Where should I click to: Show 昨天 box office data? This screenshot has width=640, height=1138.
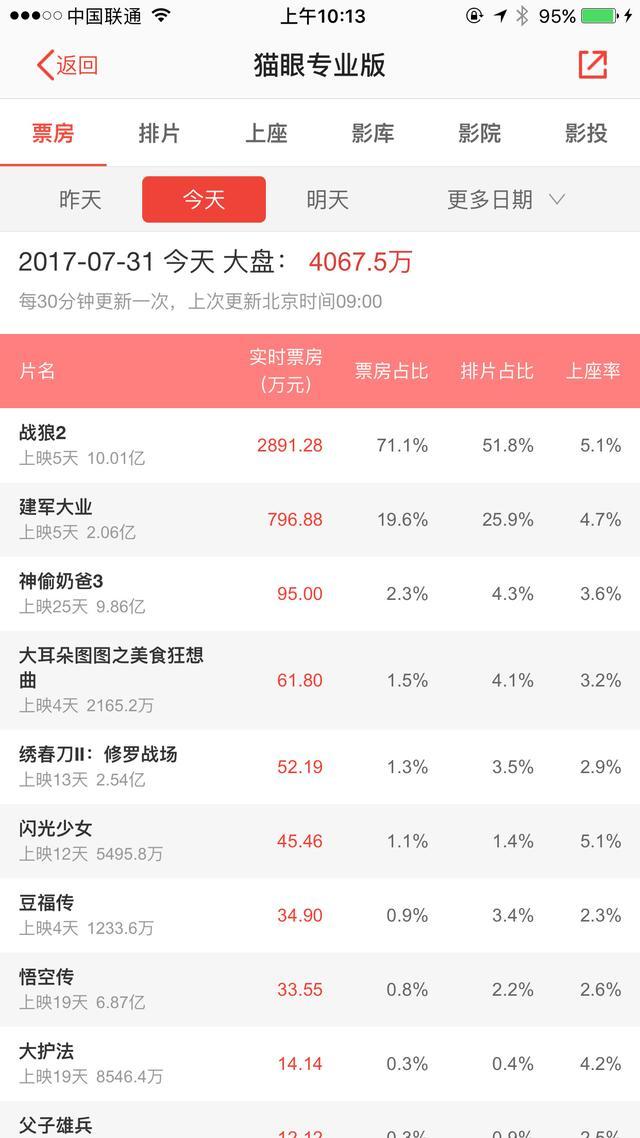pyautogui.click(x=80, y=200)
